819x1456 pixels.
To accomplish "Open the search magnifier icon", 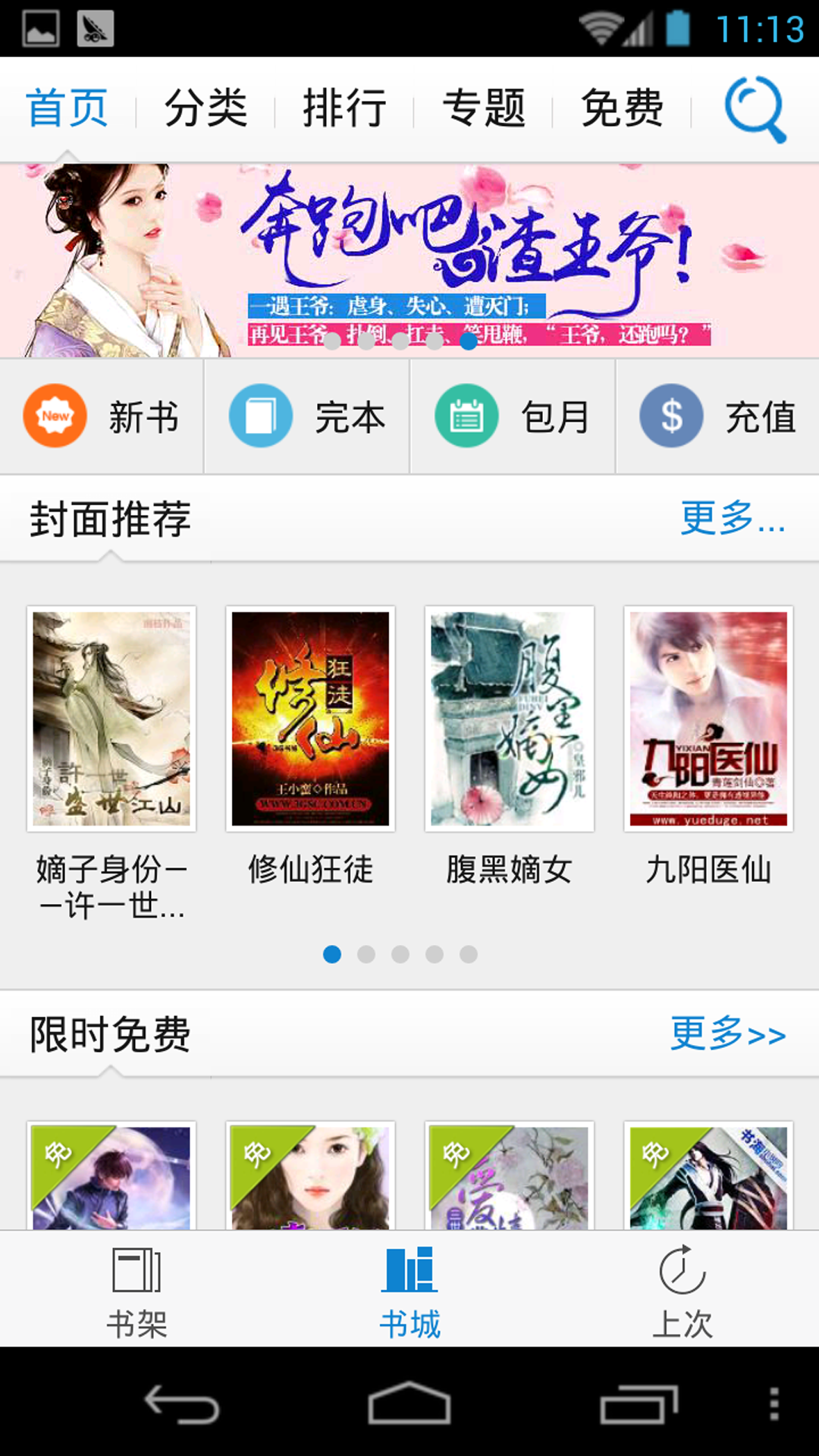I will 755,109.
